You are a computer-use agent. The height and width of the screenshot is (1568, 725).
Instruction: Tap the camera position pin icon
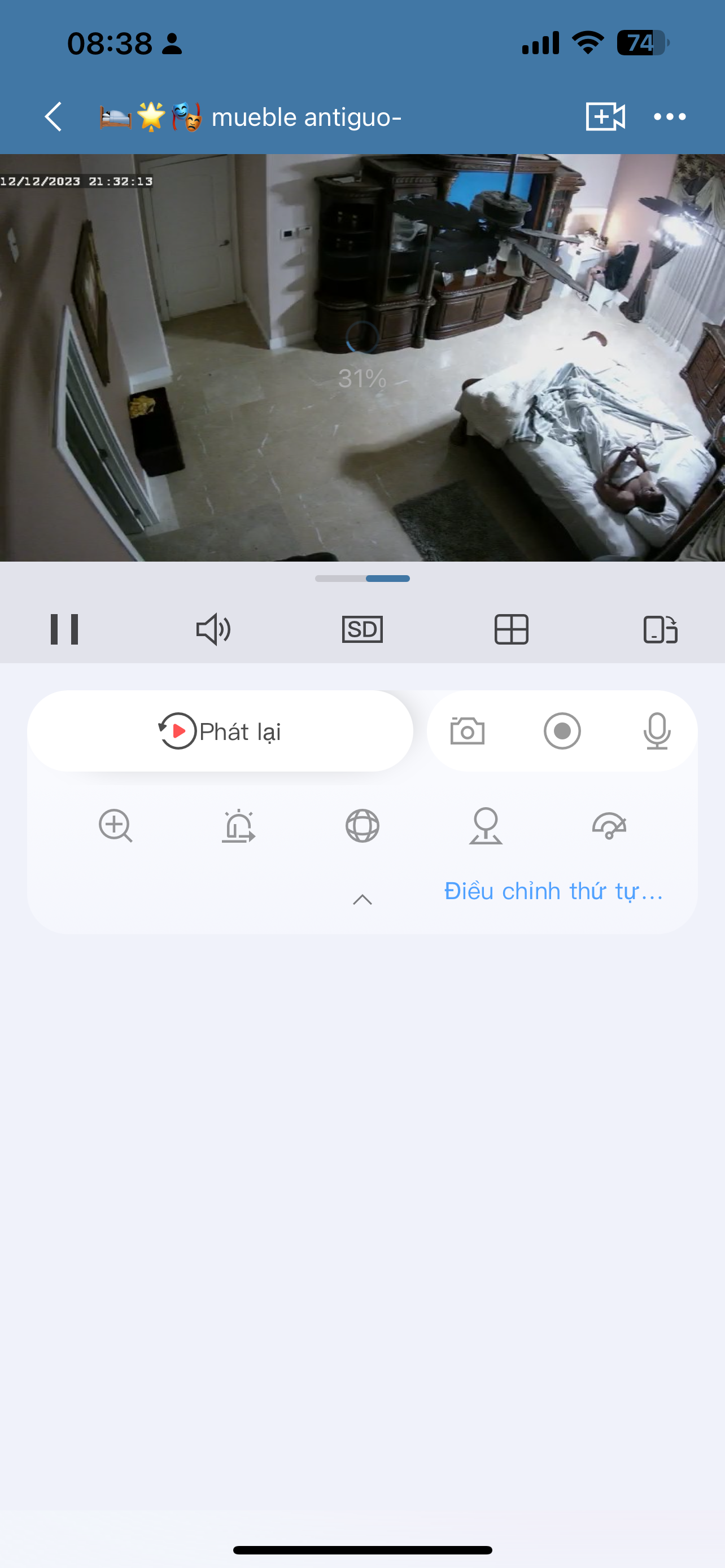tap(486, 825)
